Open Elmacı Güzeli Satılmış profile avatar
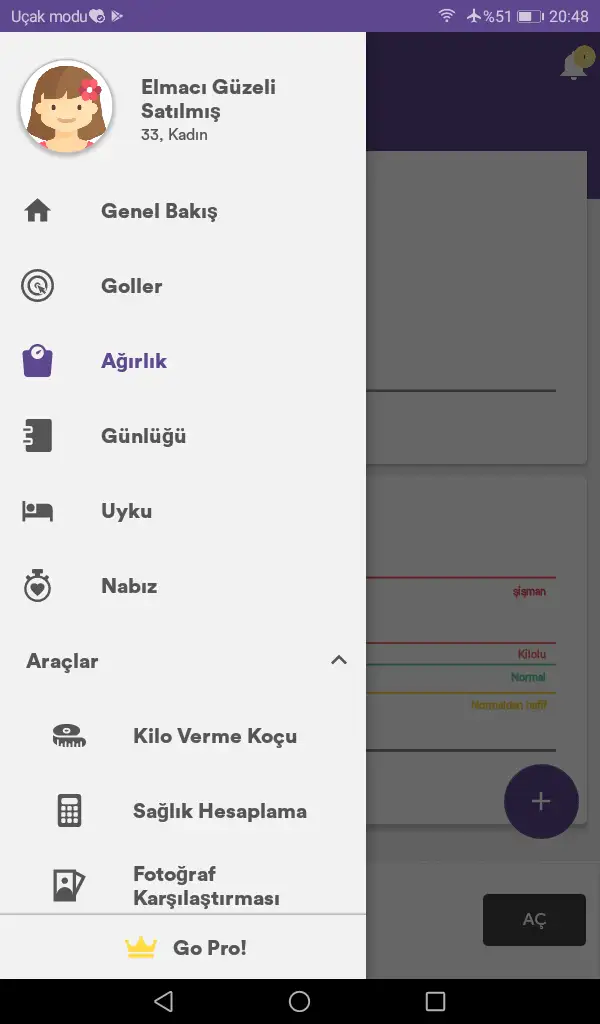Viewport: 600px width, 1024px height. [65, 107]
